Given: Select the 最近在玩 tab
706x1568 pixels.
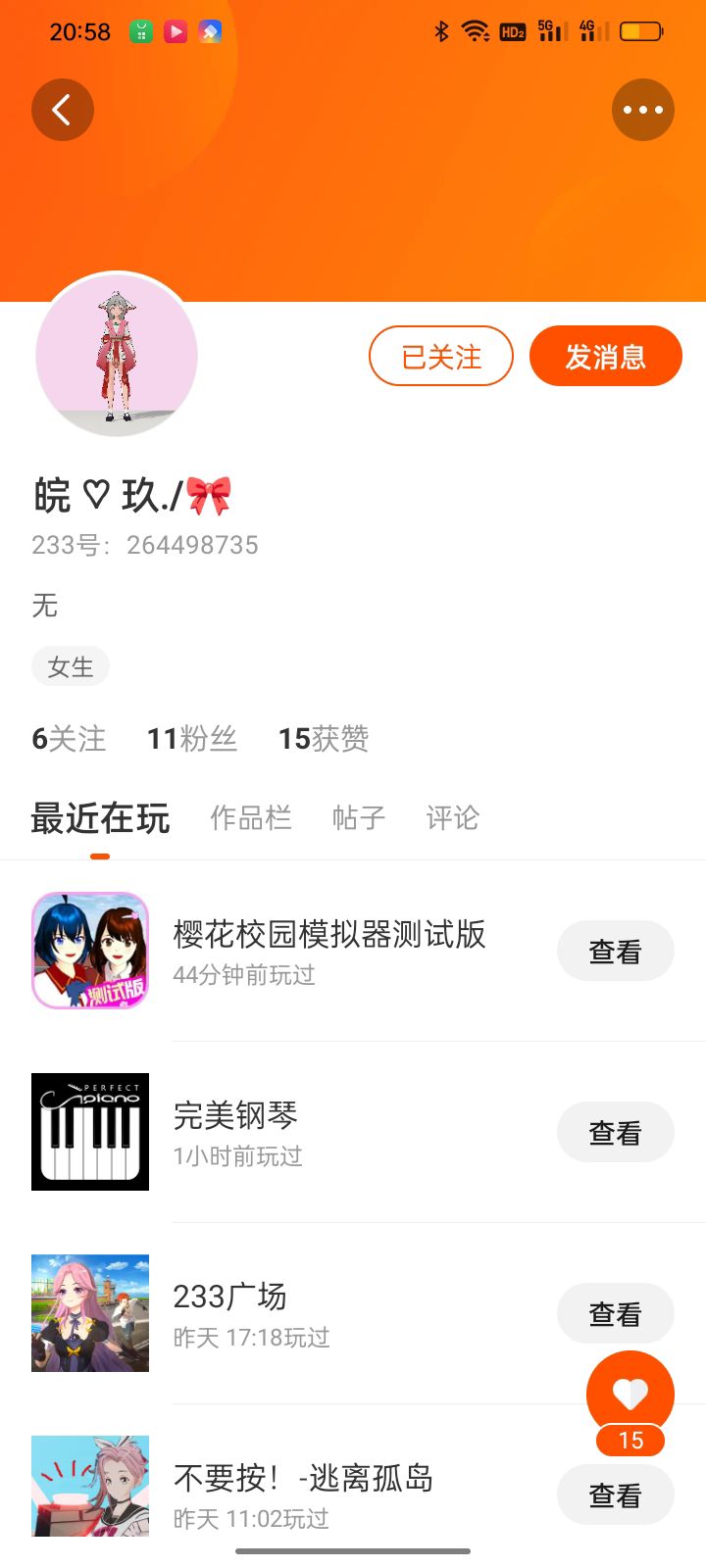Looking at the screenshot, I should [x=100, y=817].
